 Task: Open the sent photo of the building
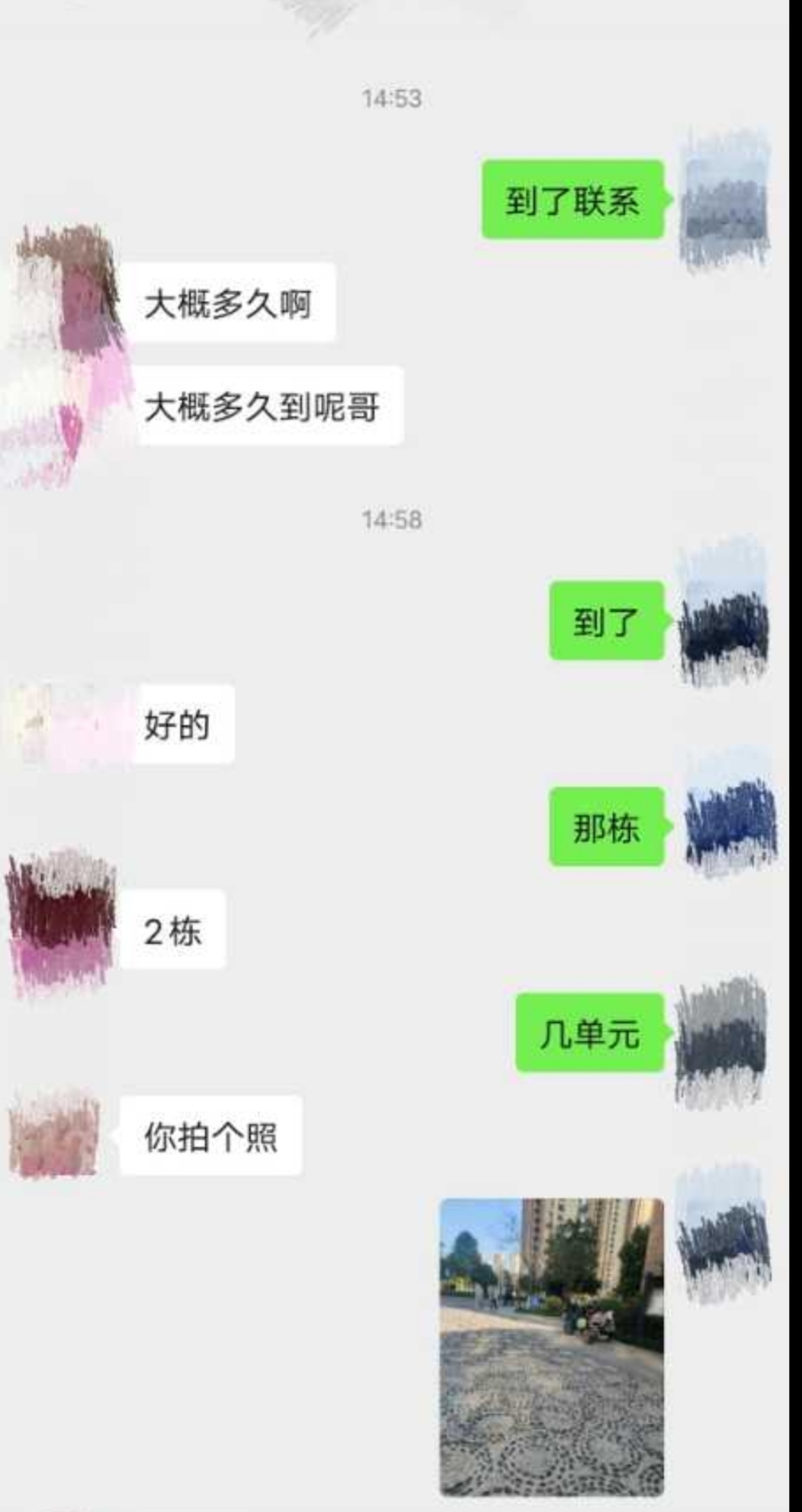(x=551, y=1346)
